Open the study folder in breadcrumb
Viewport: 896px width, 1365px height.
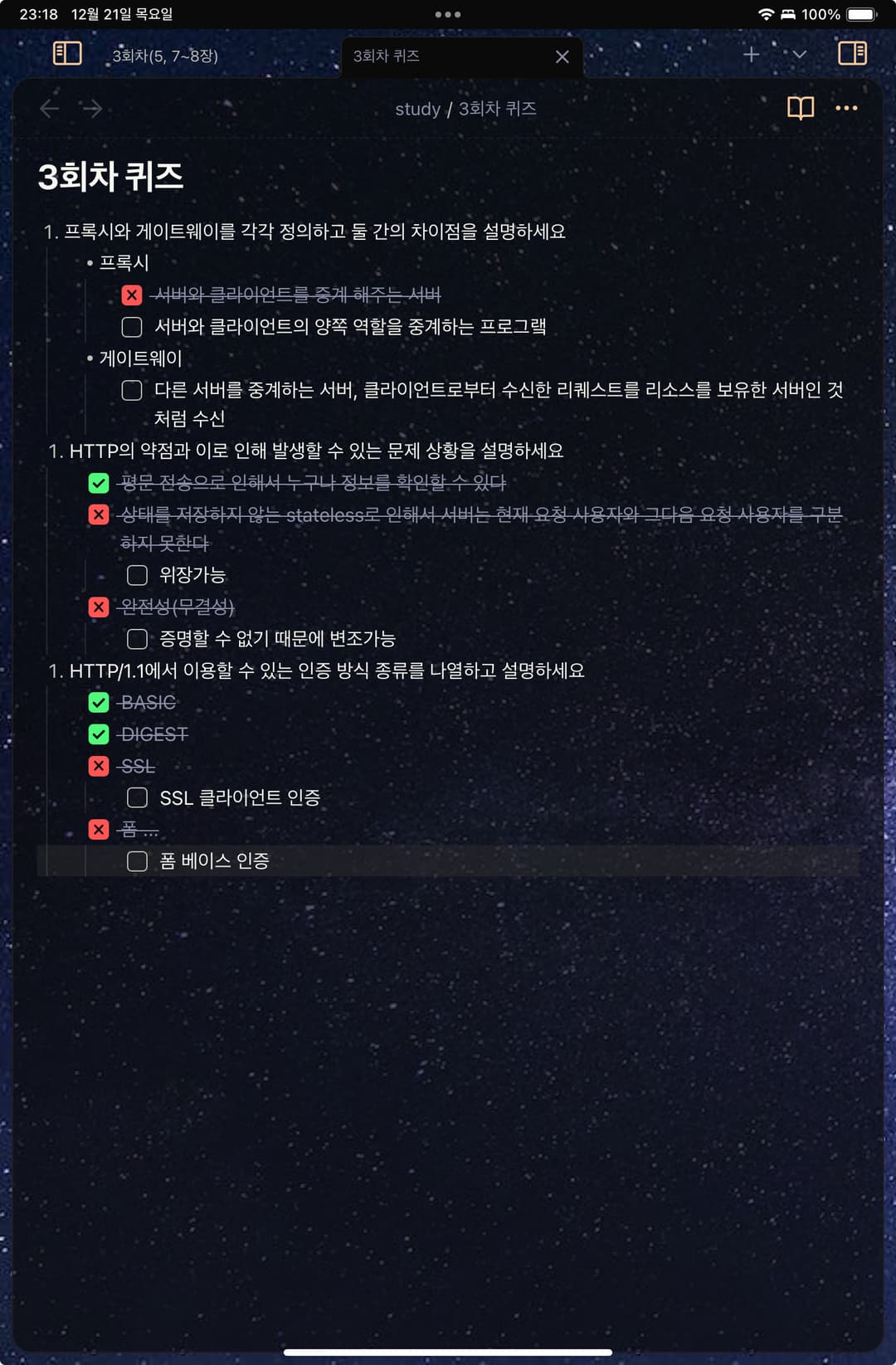pos(417,109)
